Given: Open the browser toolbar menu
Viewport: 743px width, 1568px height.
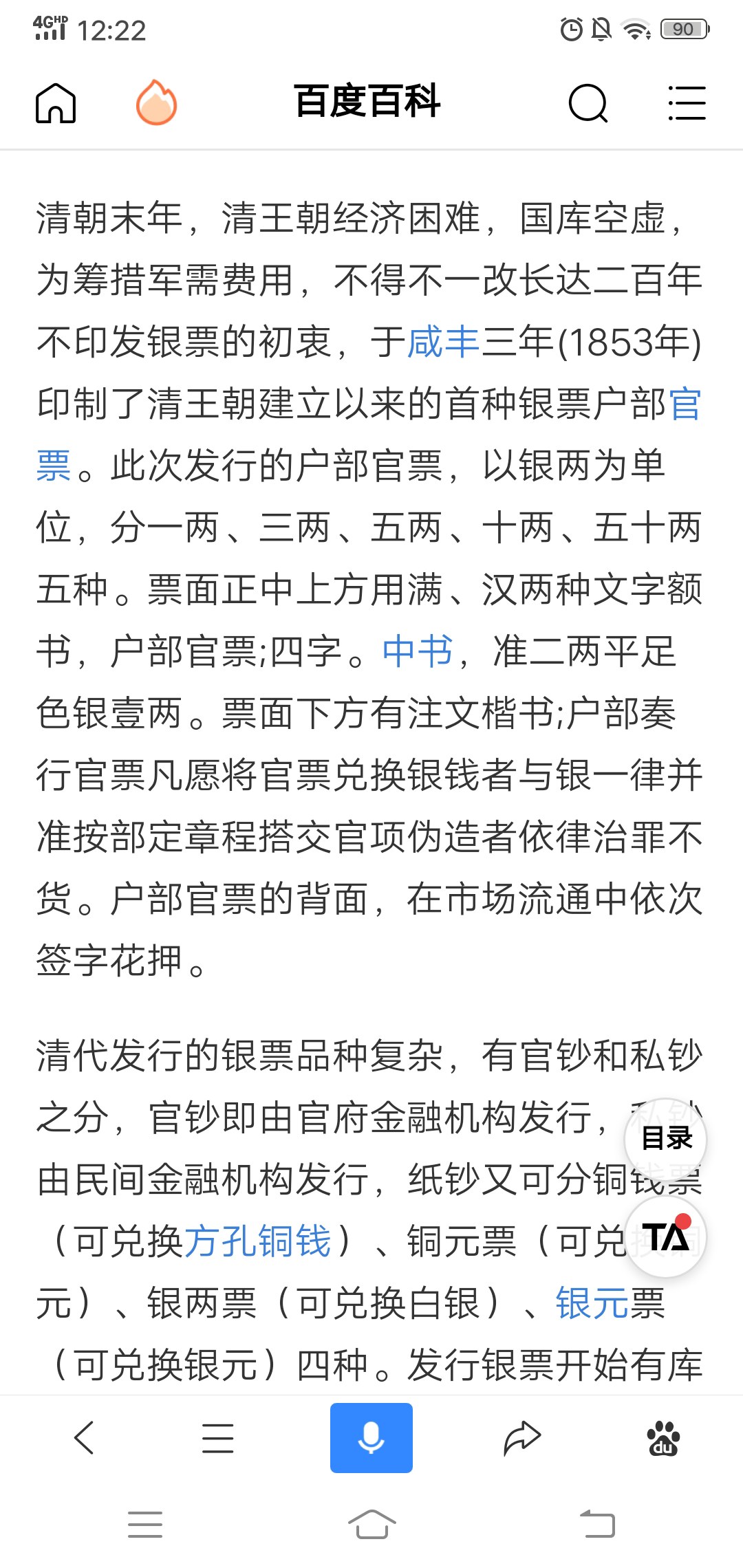Looking at the screenshot, I should pyautogui.click(x=217, y=1437).
